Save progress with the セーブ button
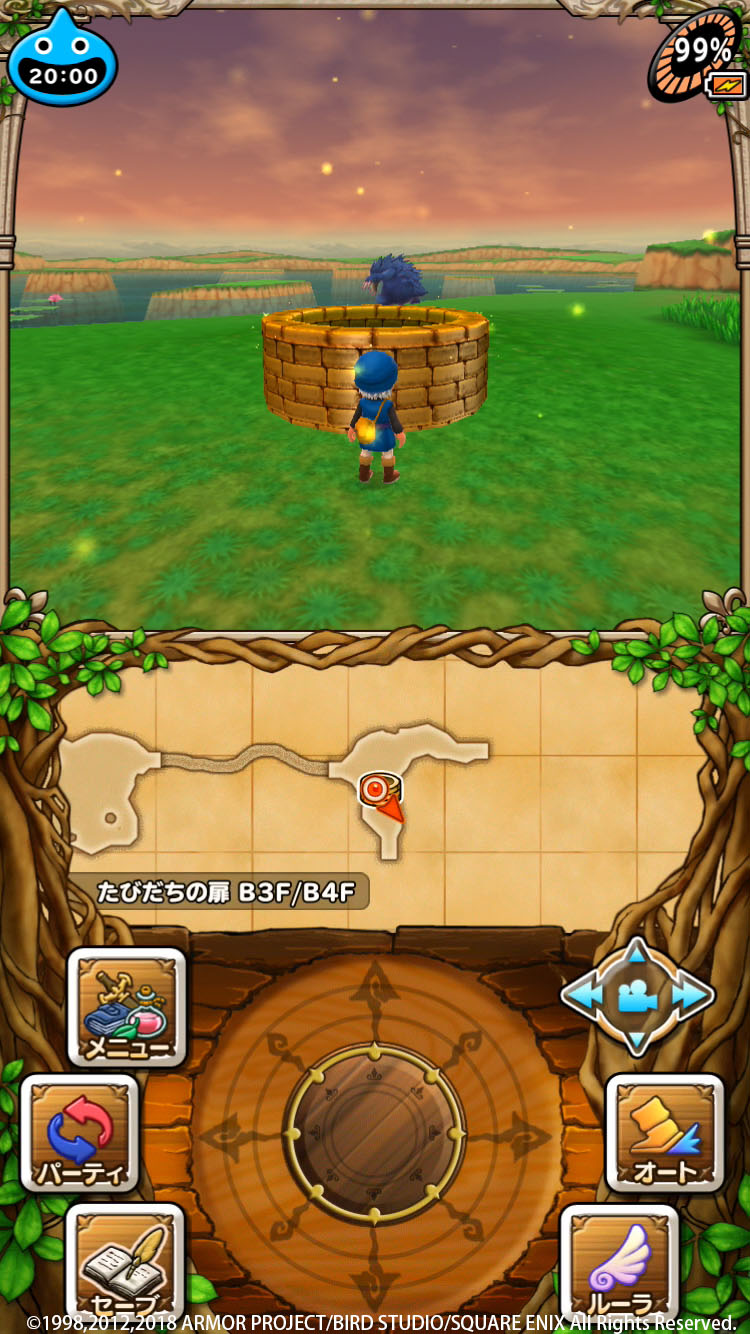Viewport: 750px width, 1334px height. pos(125,1262)
